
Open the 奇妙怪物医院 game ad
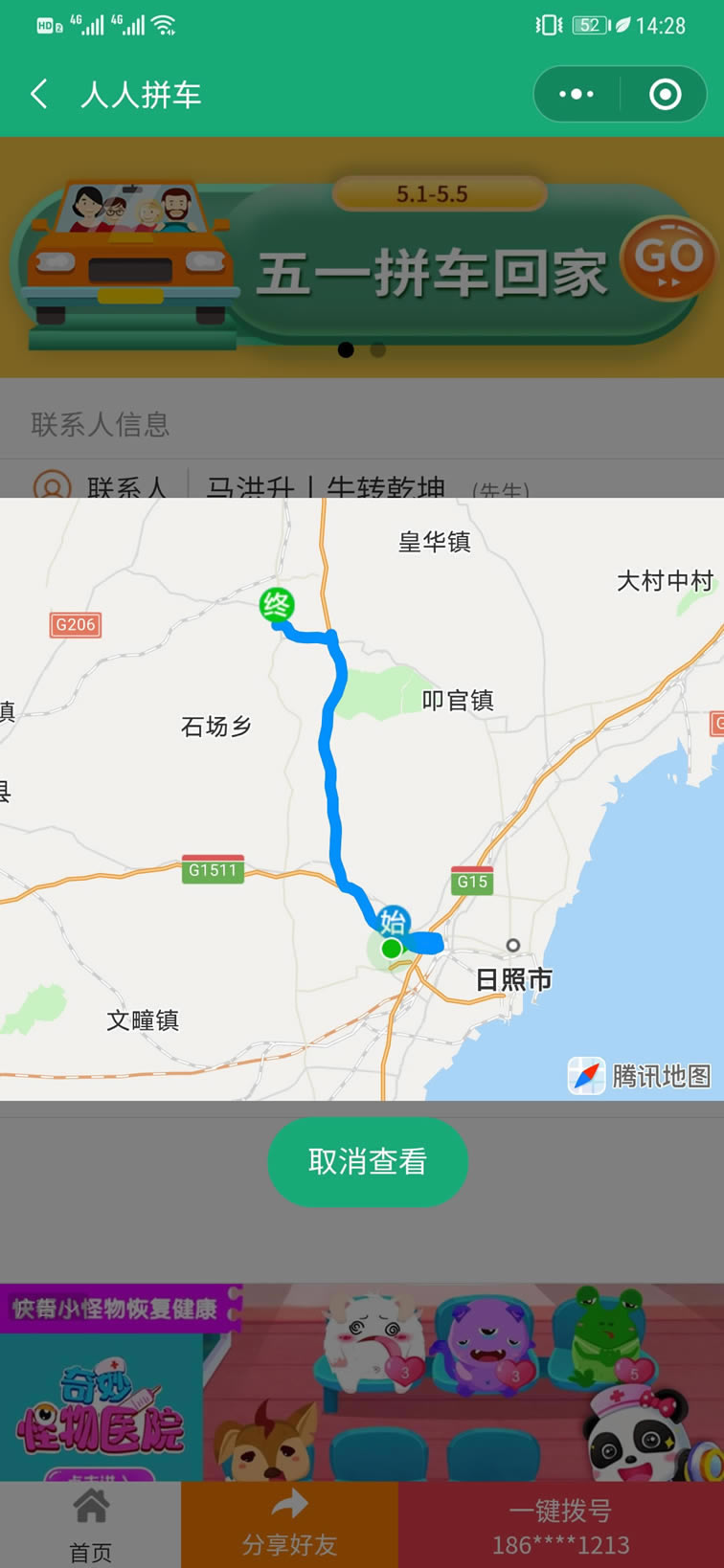coord(362,1381)
